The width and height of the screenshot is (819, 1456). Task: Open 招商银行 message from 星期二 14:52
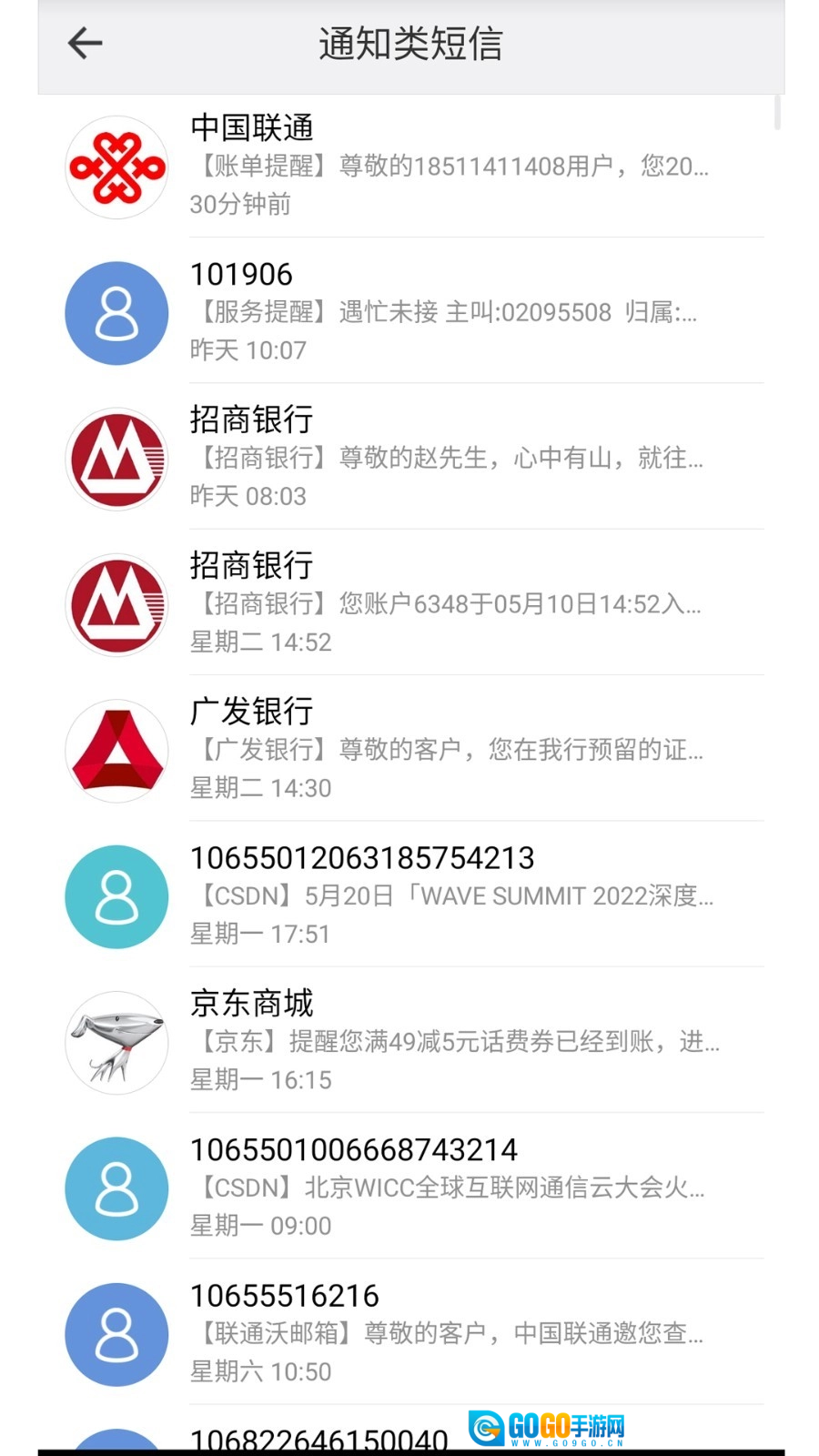[x=446, y=603]
